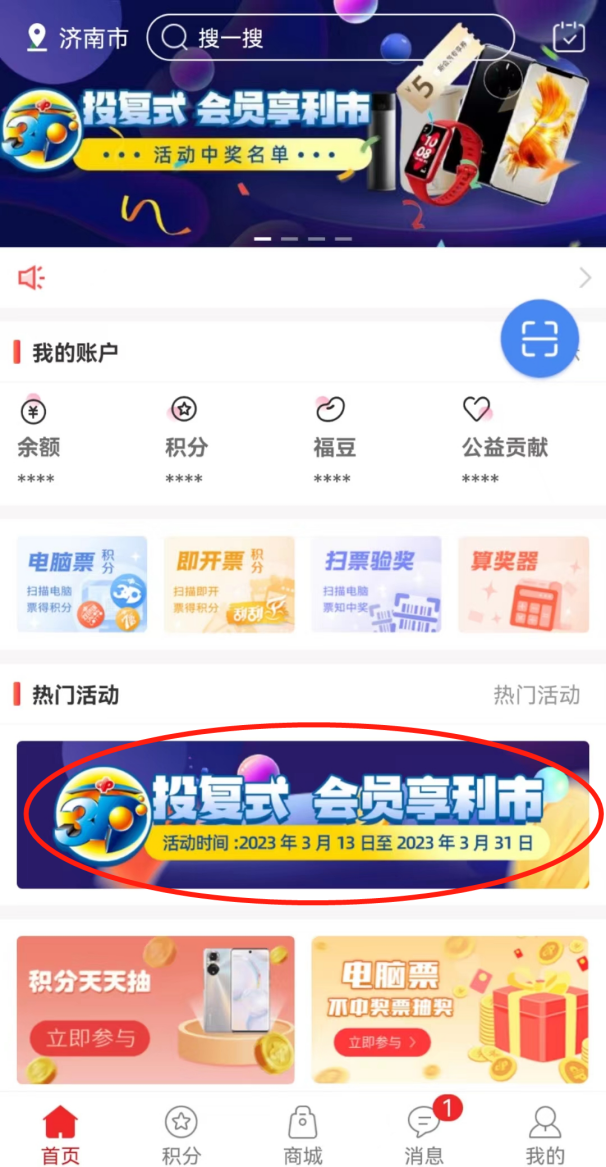Tap 立即参与 on 积分天天抽 card
The height and width of the screenshot is (1167, 606).
(x=90, y=1039)
